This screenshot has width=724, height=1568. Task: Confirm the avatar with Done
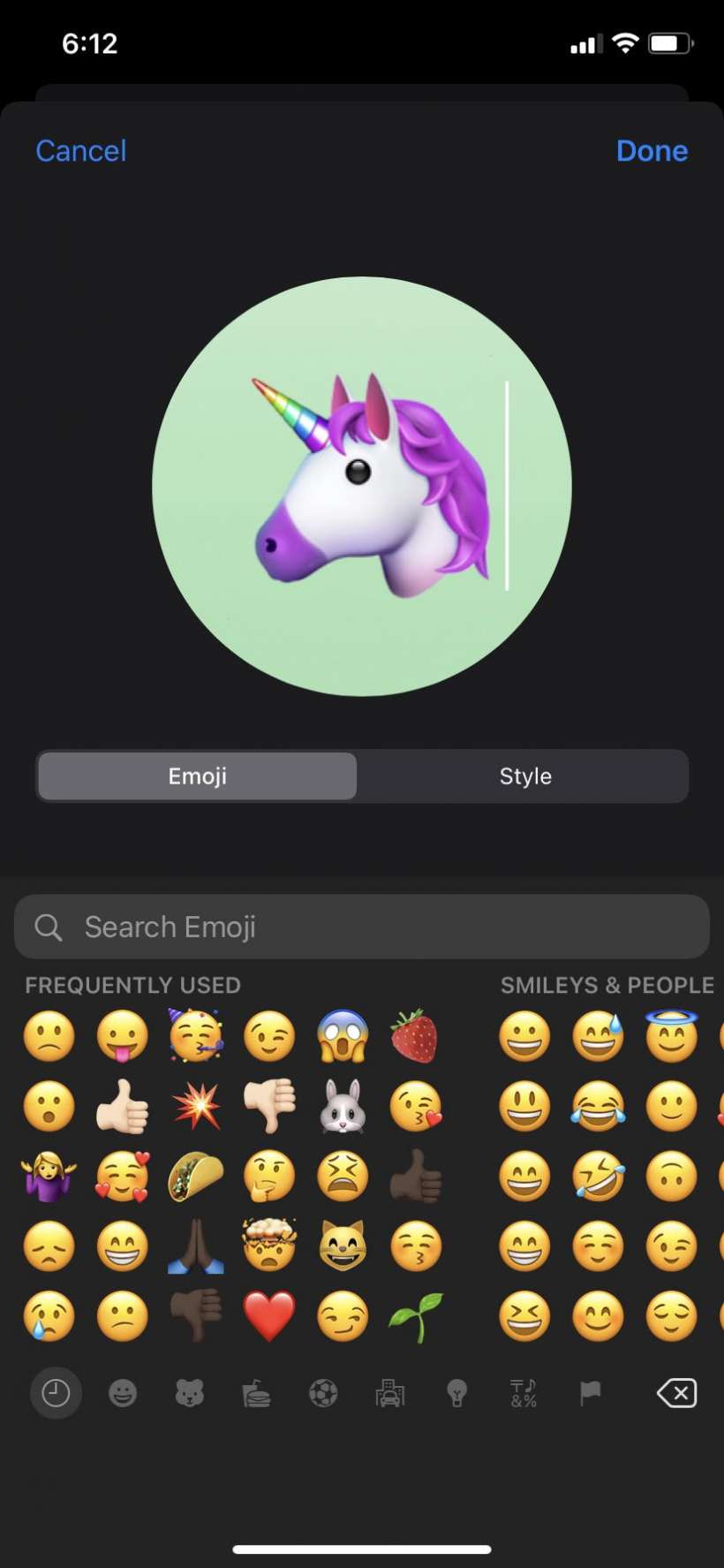pos(652,151)
